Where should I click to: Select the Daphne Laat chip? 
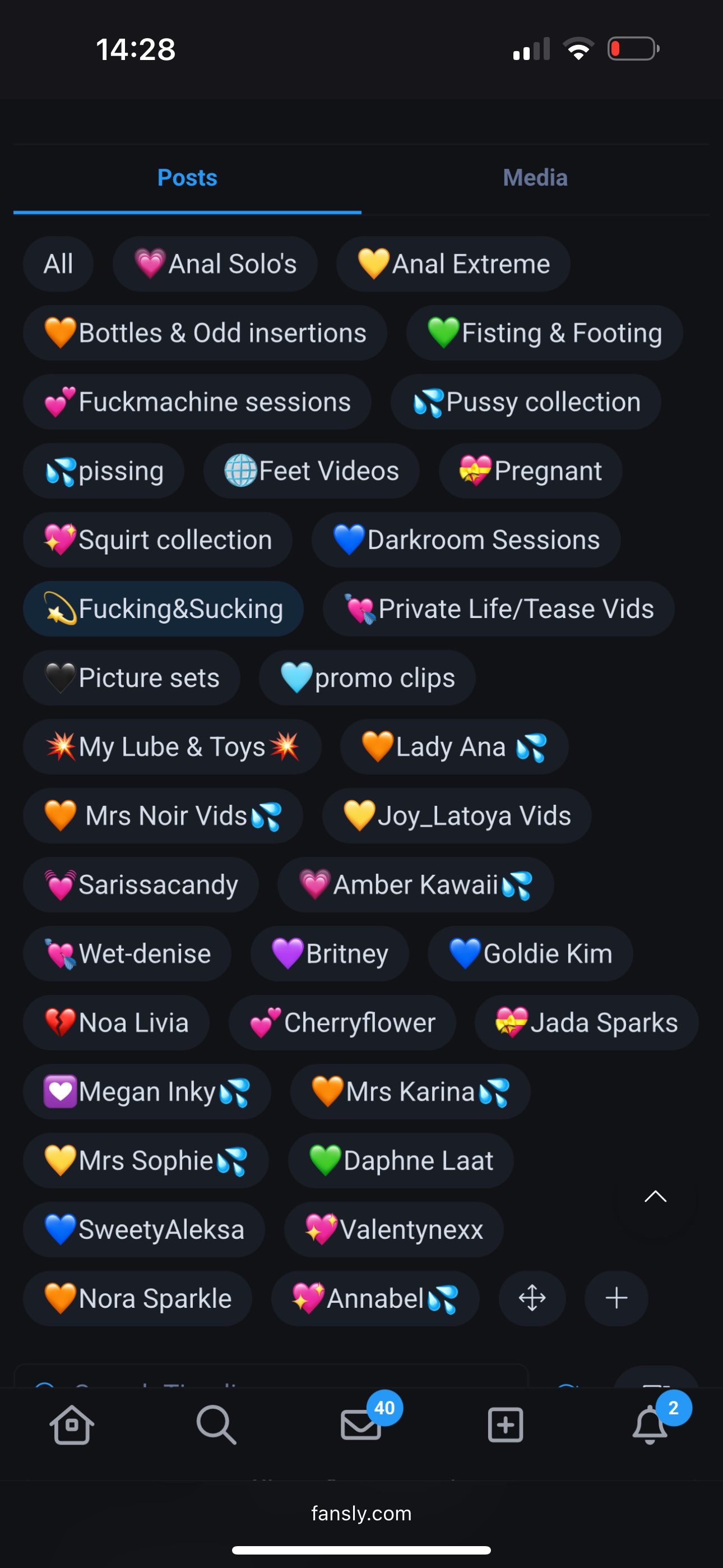[x=400, y=1161]
